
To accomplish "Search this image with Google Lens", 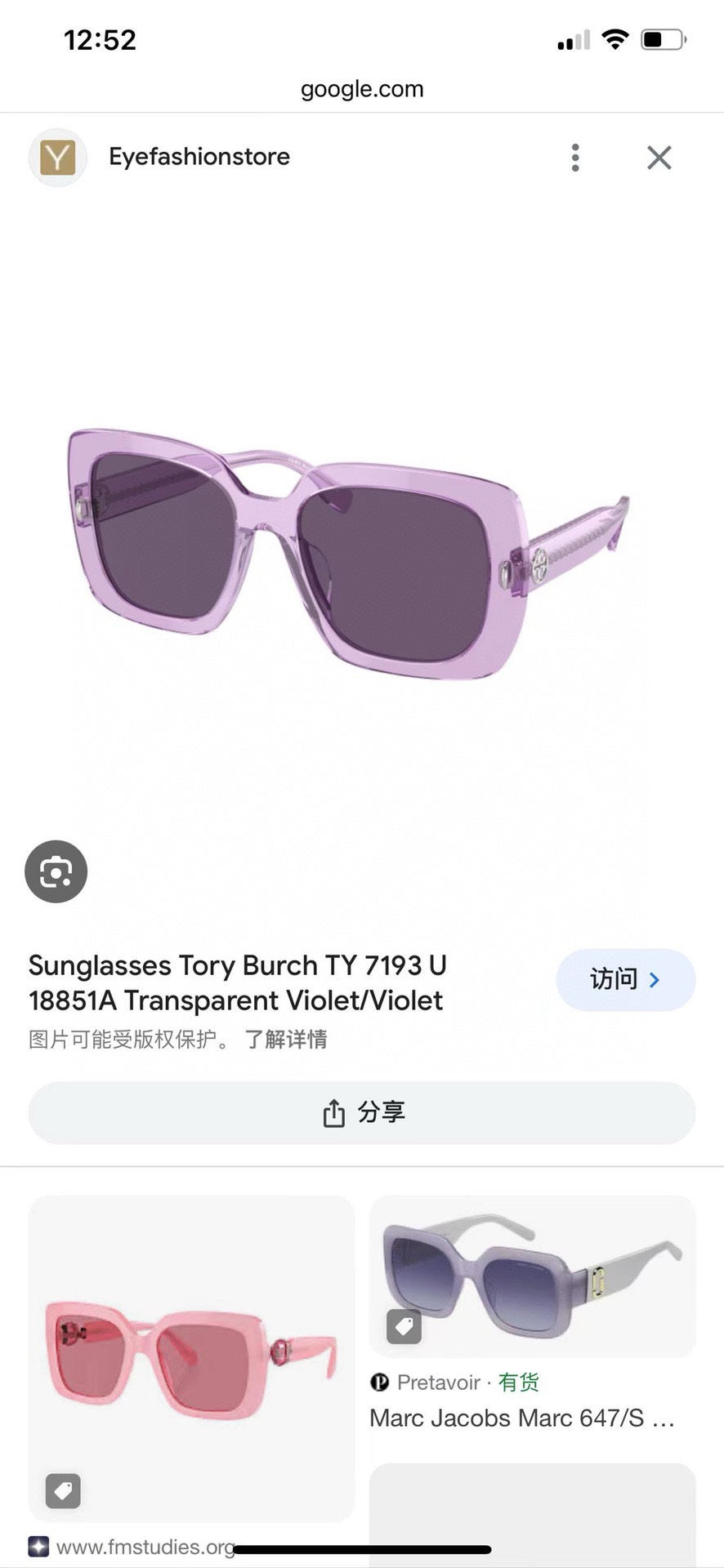I will pyautogui.click(x=56, y=871).
